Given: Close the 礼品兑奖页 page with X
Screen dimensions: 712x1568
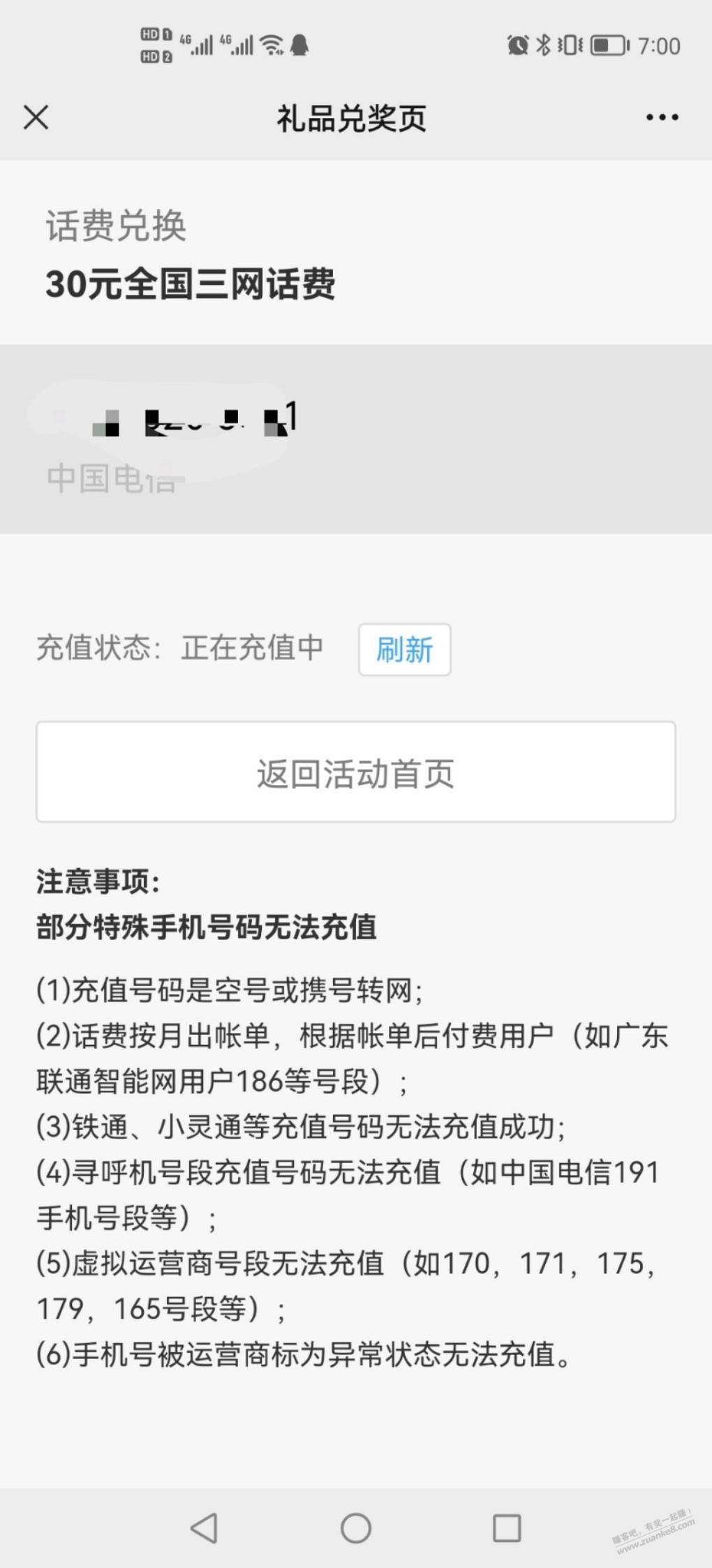Looking at the screenshot, I should 36,117.
